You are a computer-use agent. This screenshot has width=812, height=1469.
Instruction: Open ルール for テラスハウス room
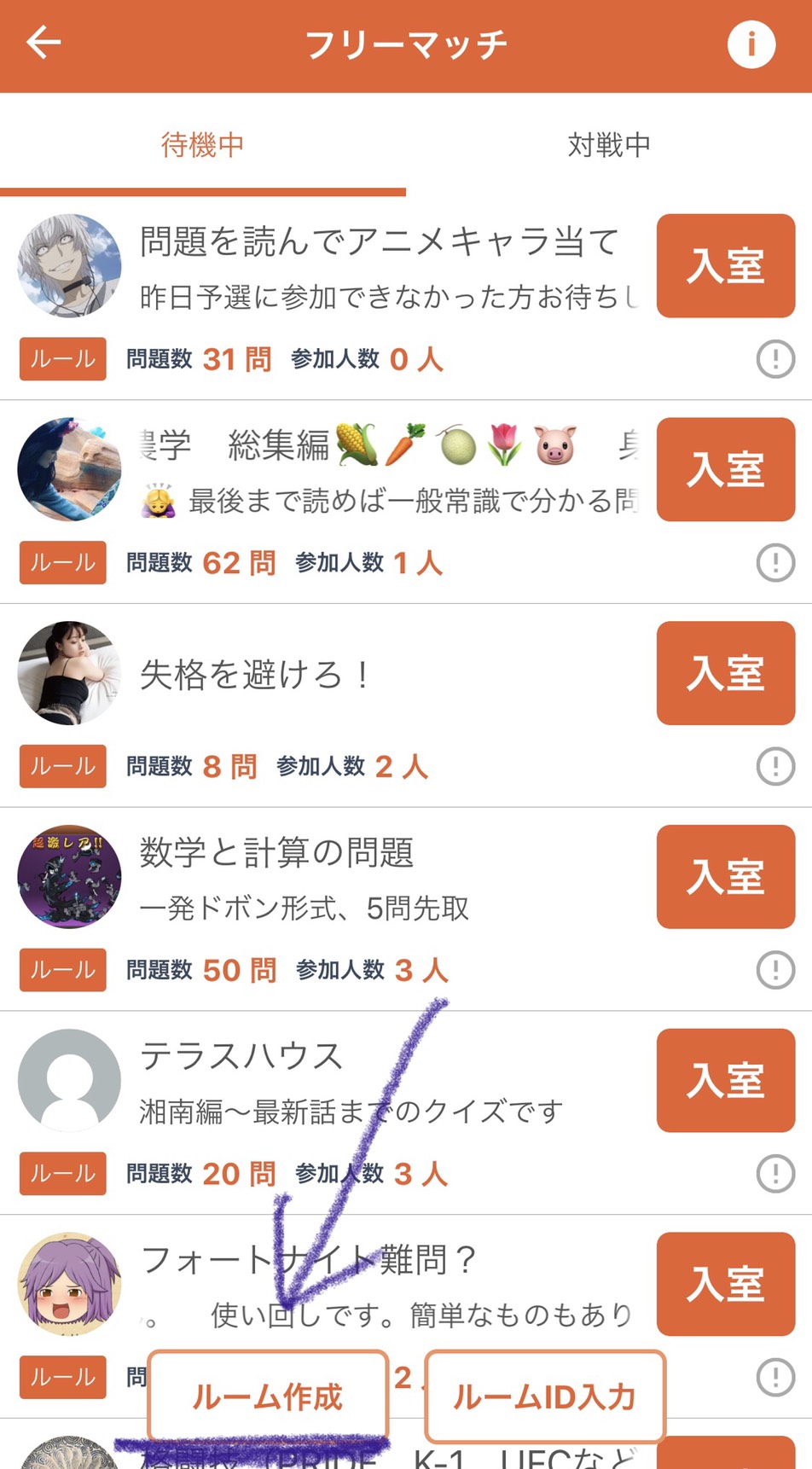click(63, 1174)
